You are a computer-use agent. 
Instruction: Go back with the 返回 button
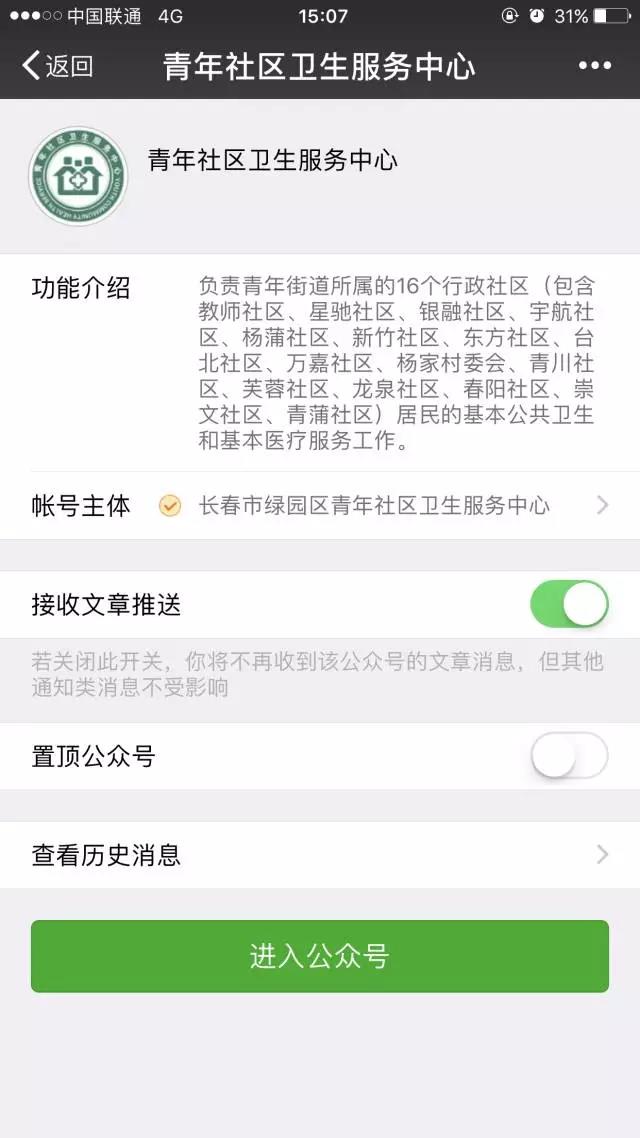(x=57, y=66)
